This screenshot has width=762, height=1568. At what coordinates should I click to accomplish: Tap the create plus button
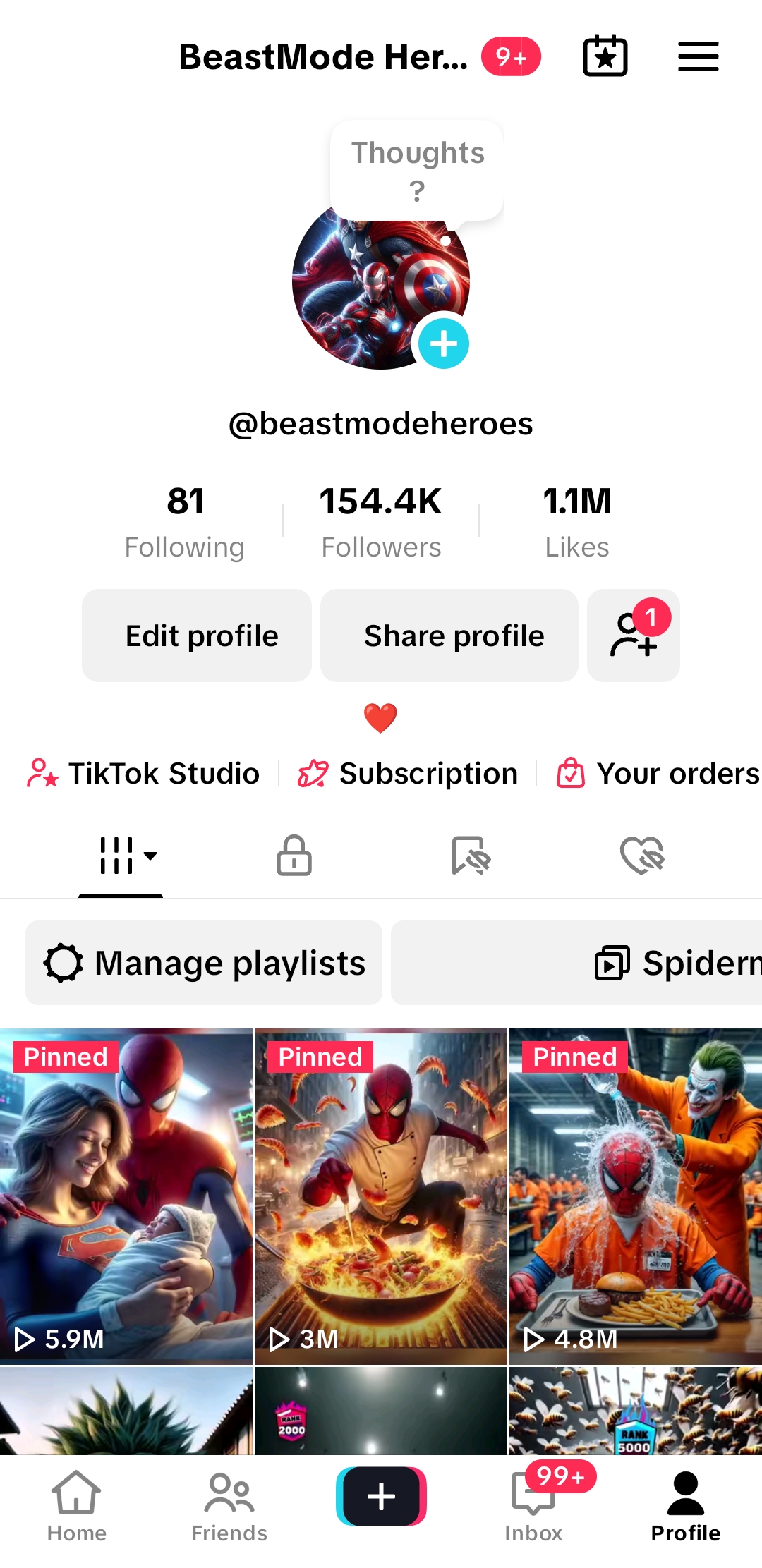pos(381,1496)
